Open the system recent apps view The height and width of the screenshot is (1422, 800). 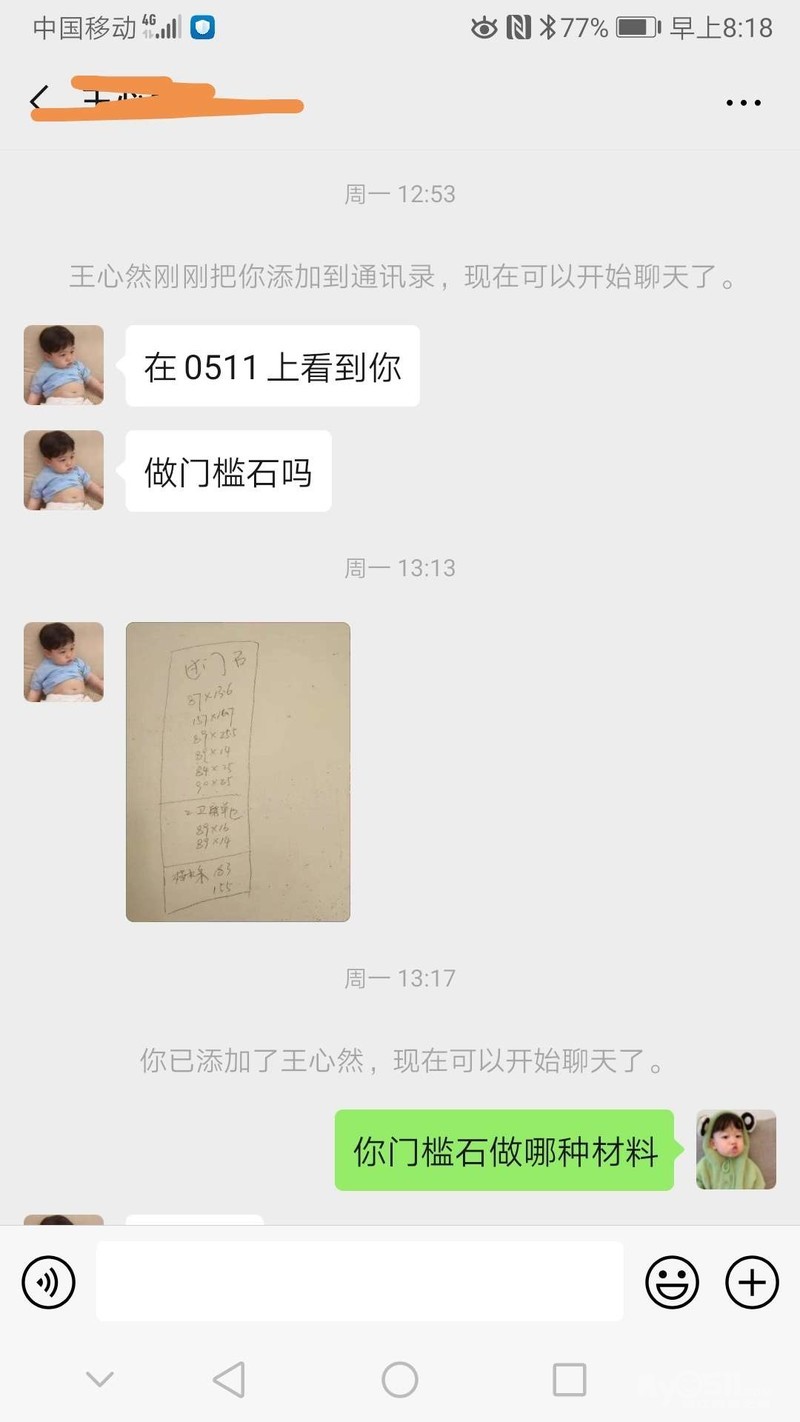[569, 1380]
